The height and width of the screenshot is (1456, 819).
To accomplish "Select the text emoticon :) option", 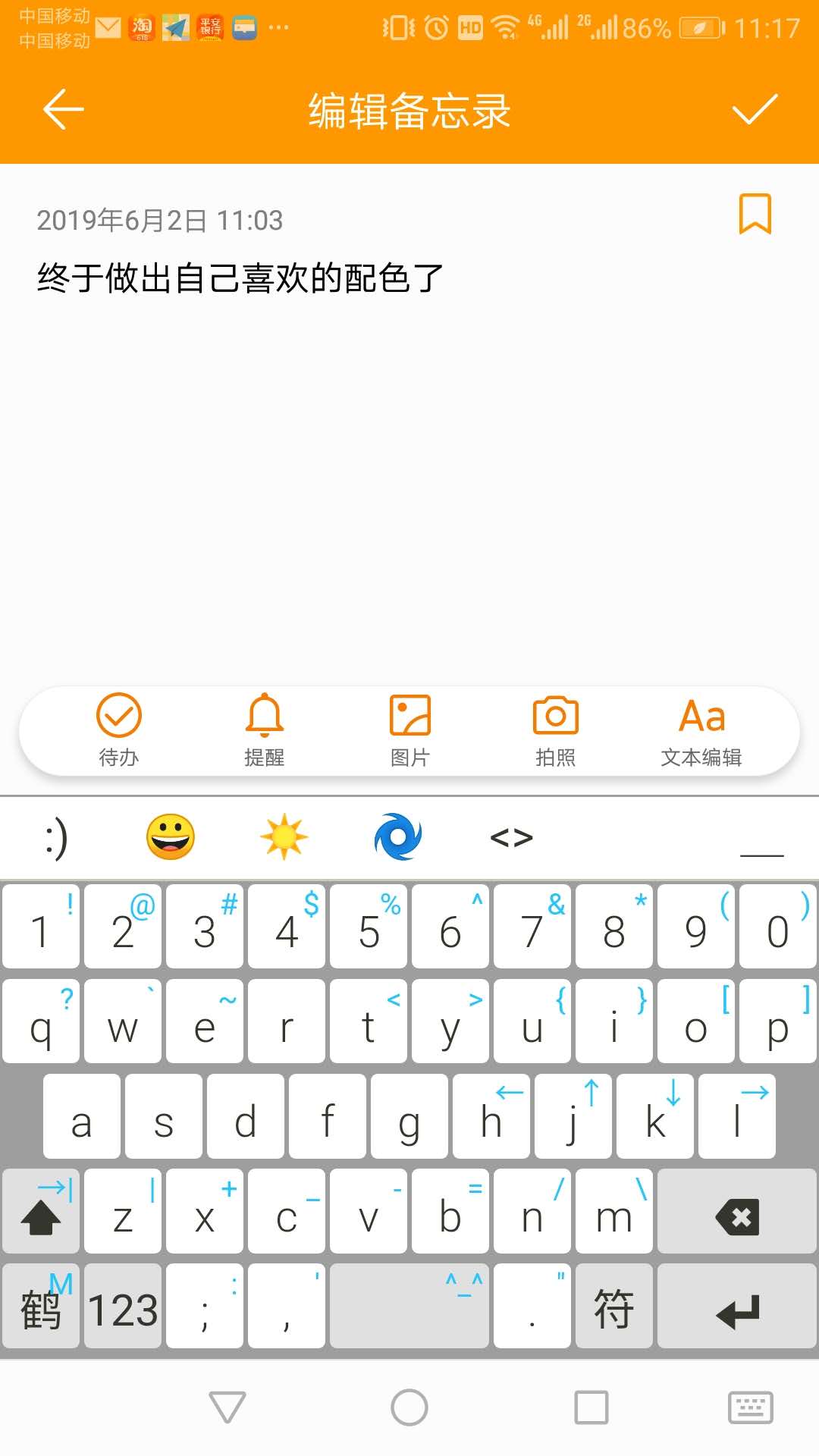I will (x=57, y=839).
